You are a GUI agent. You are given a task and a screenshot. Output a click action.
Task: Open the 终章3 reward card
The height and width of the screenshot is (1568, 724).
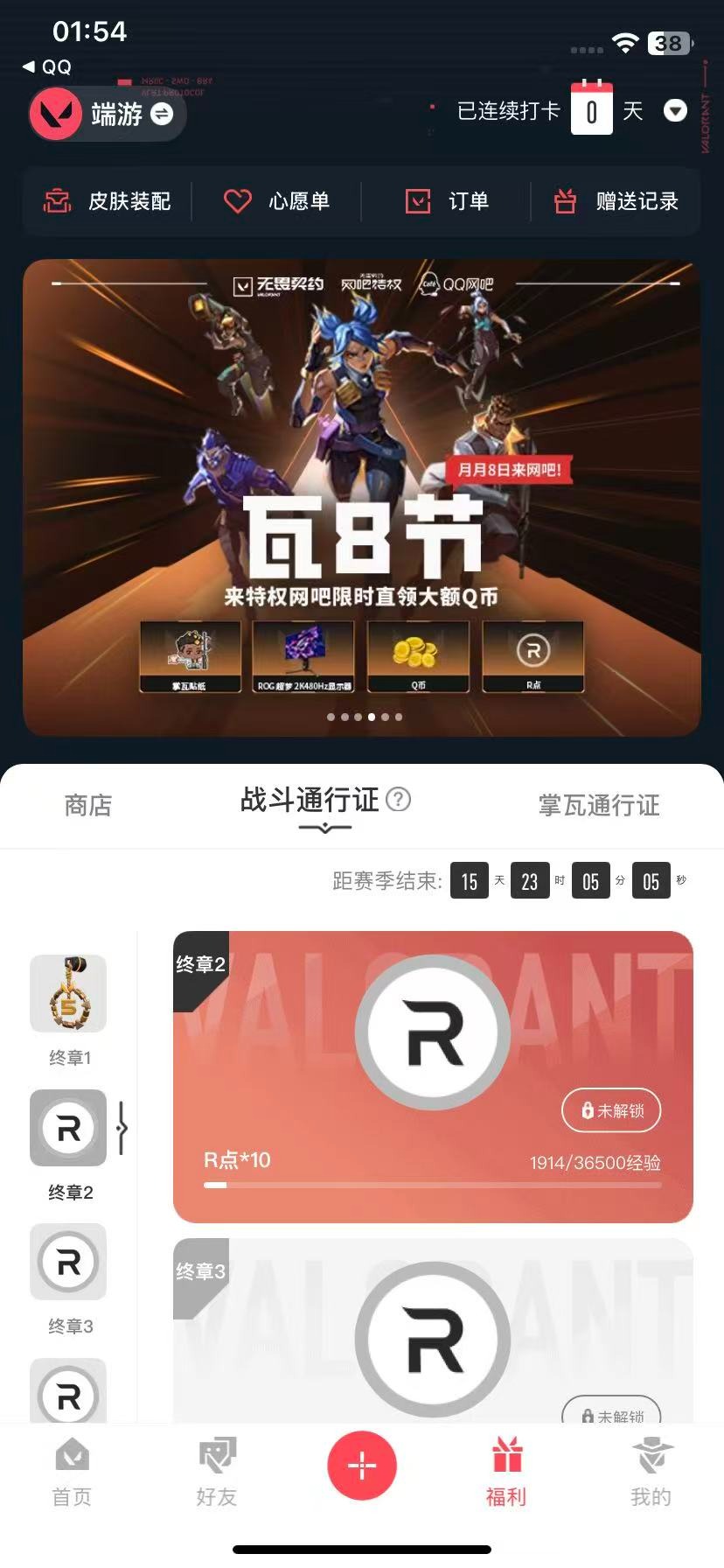tap(433, 1330)
